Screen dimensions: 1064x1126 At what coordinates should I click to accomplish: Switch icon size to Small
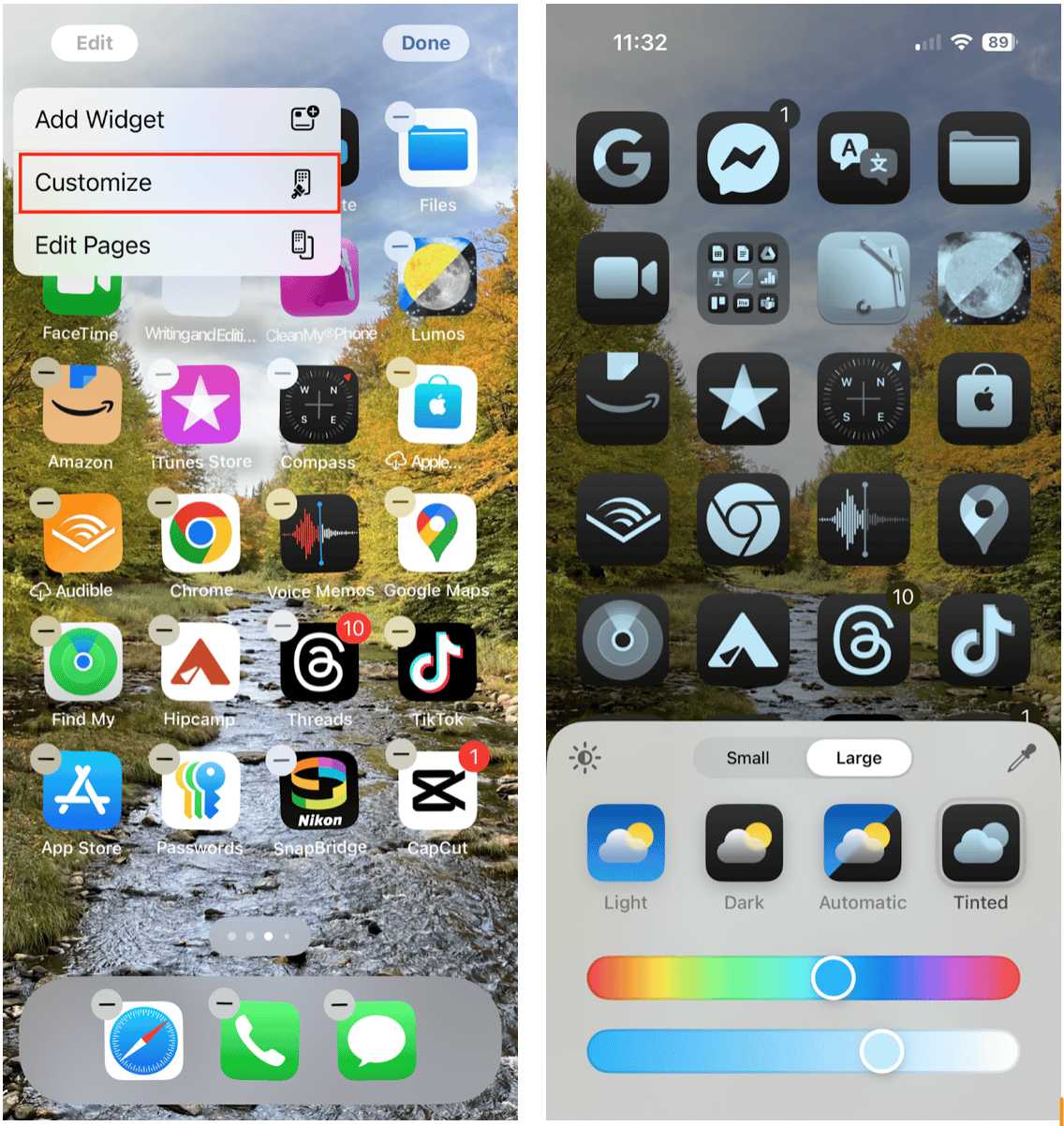[747, 758]
